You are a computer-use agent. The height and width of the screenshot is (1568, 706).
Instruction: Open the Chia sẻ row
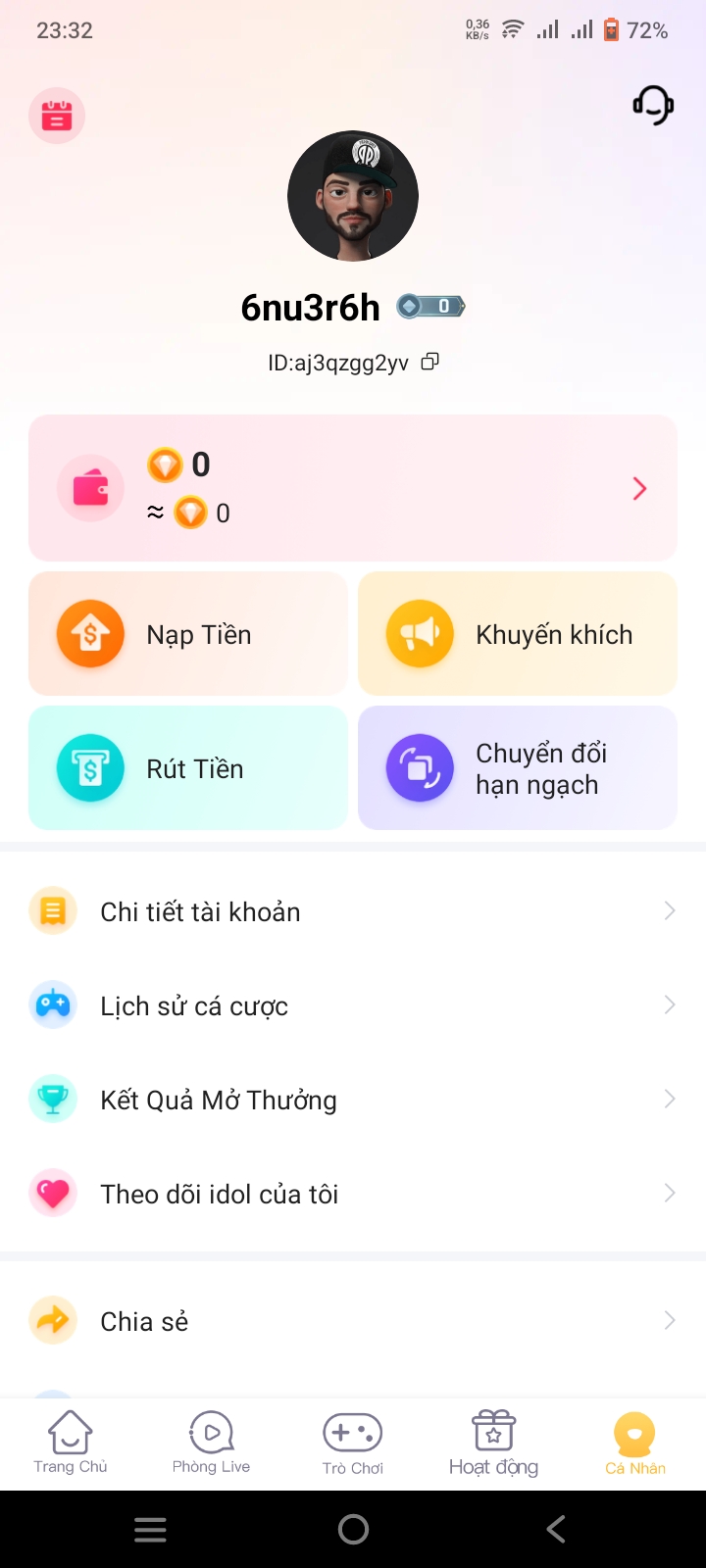353,1321
